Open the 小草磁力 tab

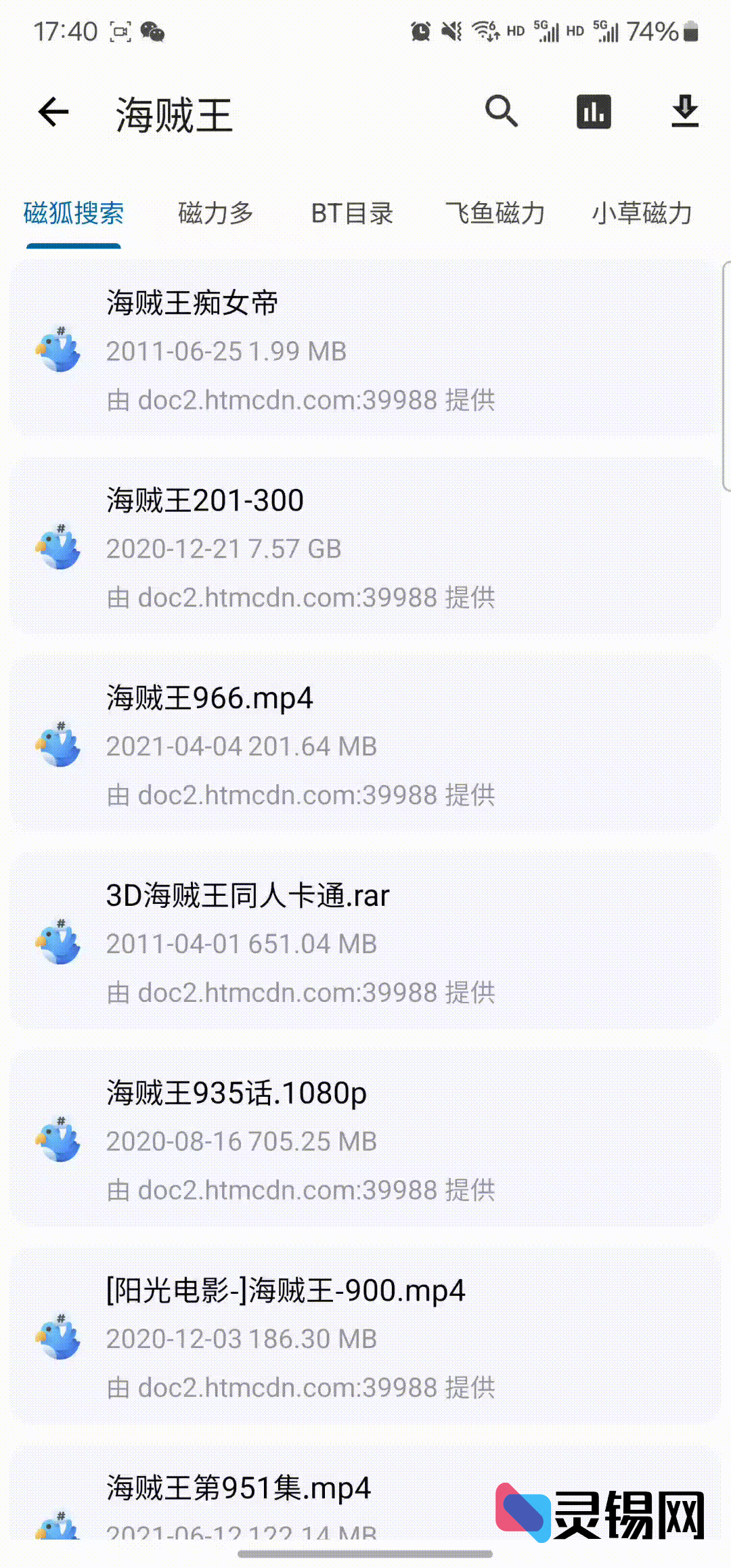point(641,213)
